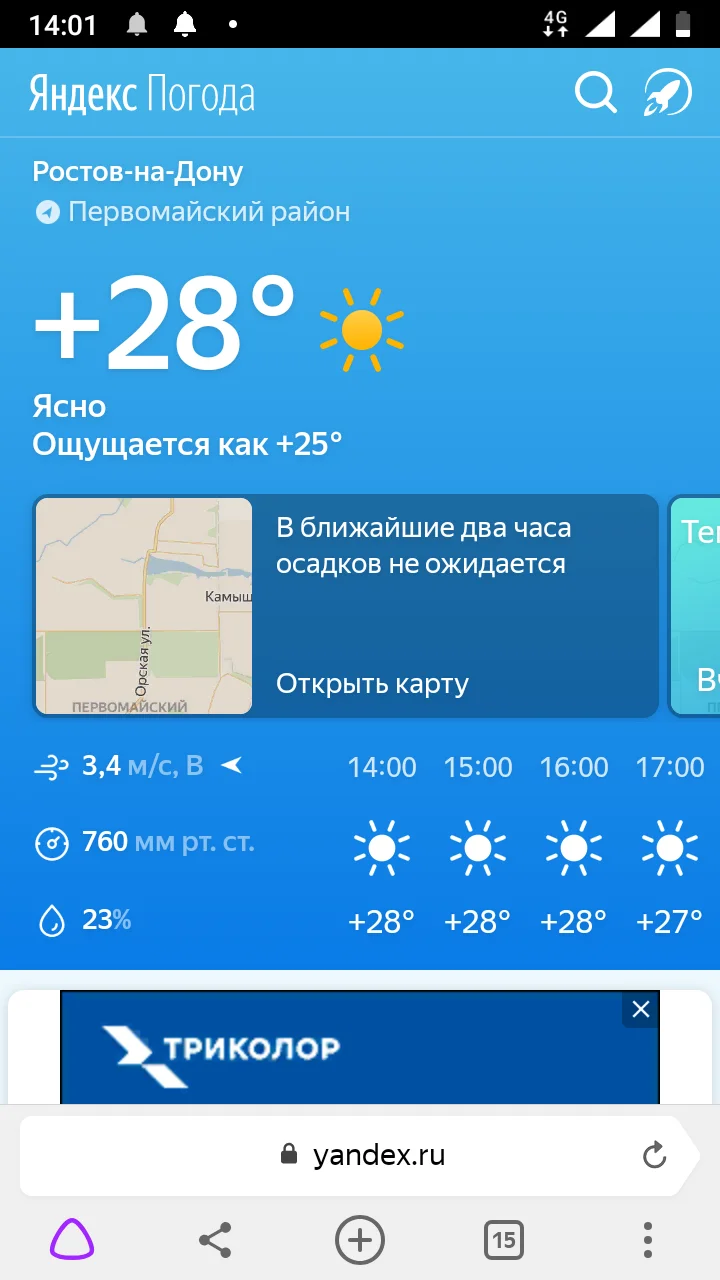Share the page via the share icon
The height and width of the screenshot is (1280, 720).
[x=215, y=1240]
